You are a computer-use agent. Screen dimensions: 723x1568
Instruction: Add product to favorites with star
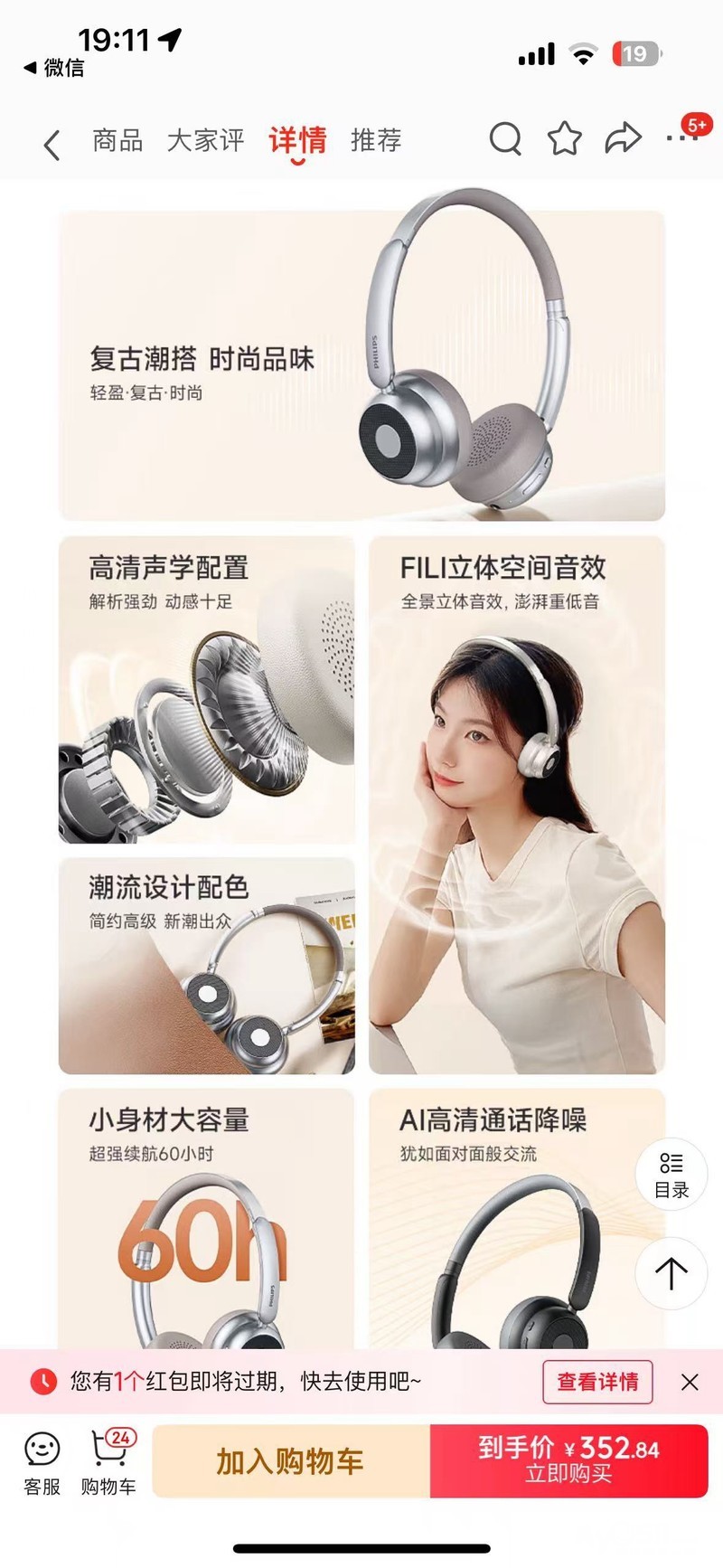coord(565,138)
